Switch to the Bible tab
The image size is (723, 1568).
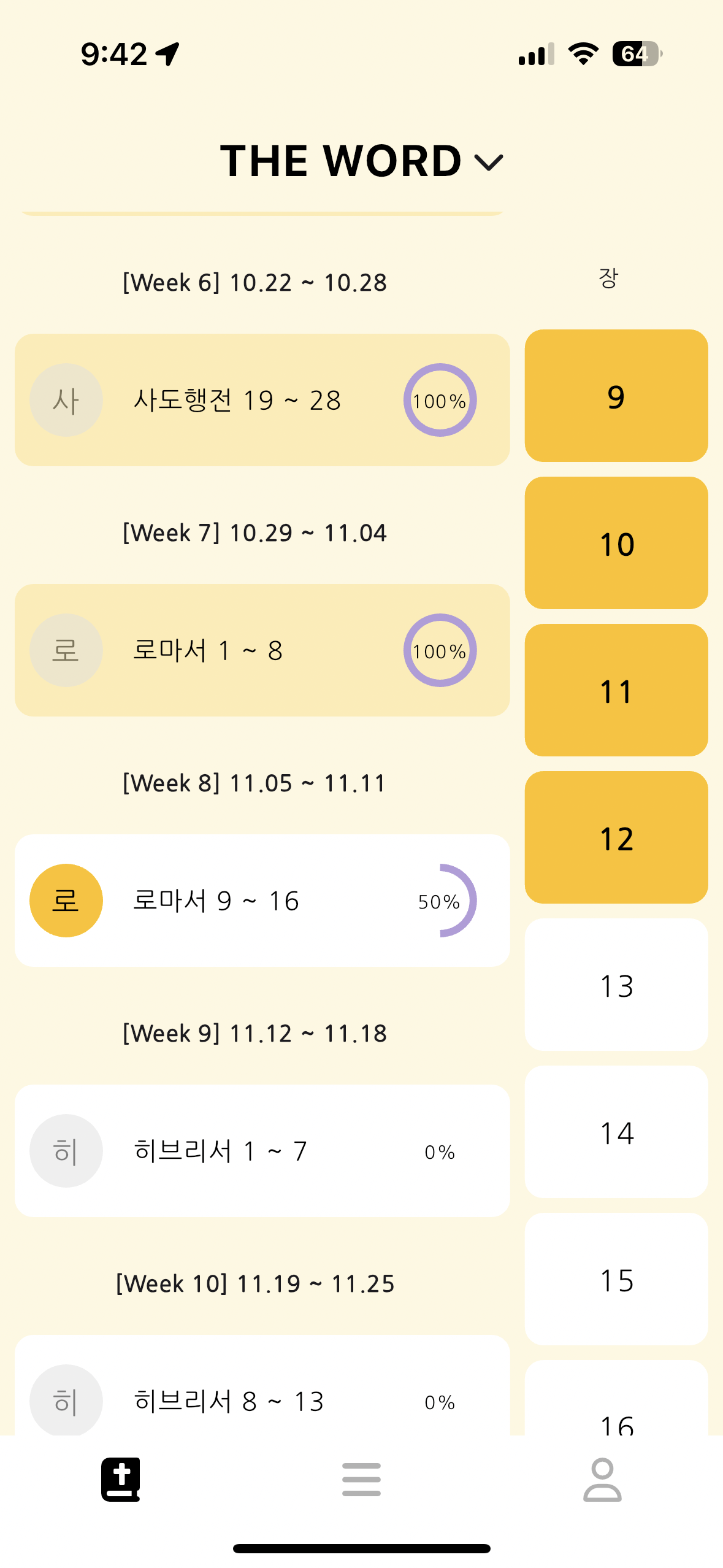(x=121, y=1480)
